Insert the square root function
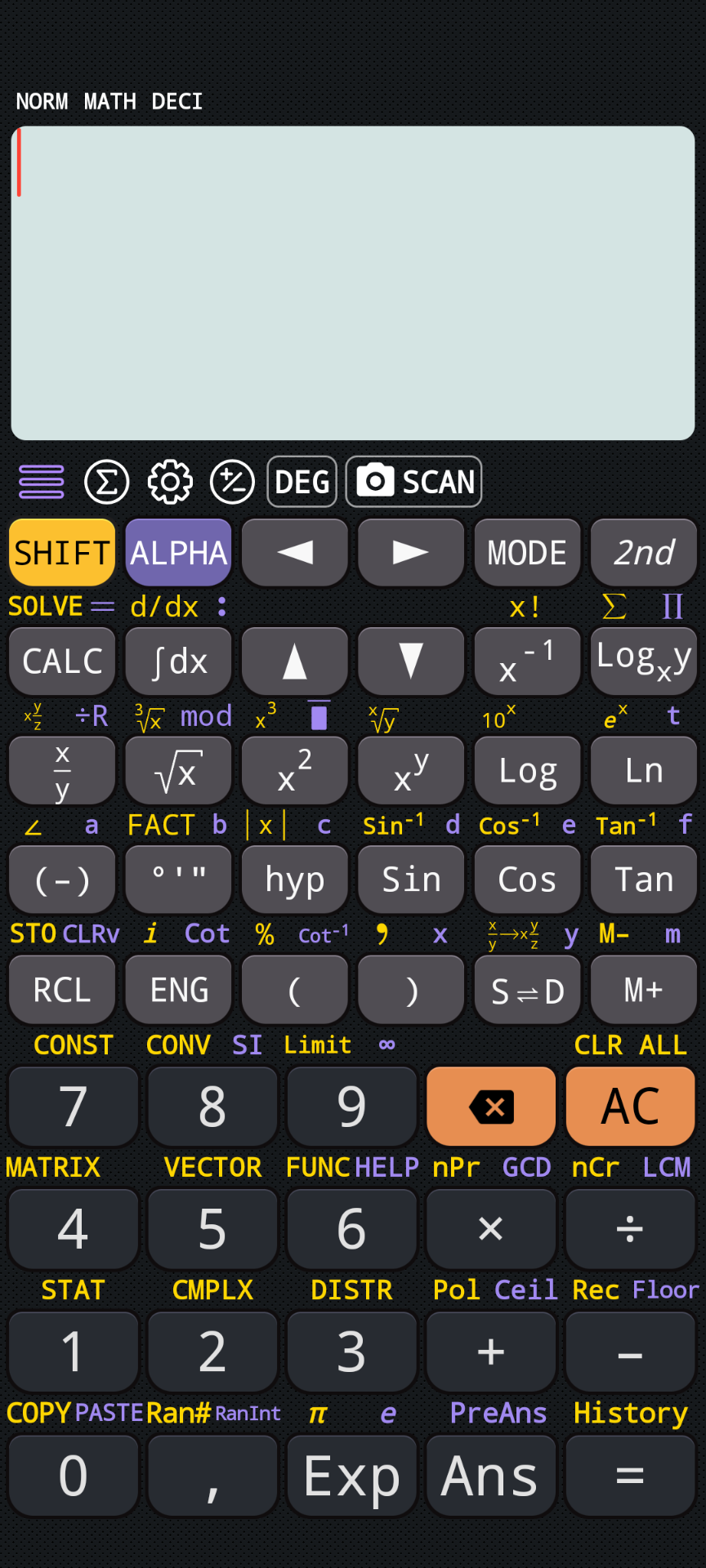This screenshot has height=1568, width=706. coord(178,771)
